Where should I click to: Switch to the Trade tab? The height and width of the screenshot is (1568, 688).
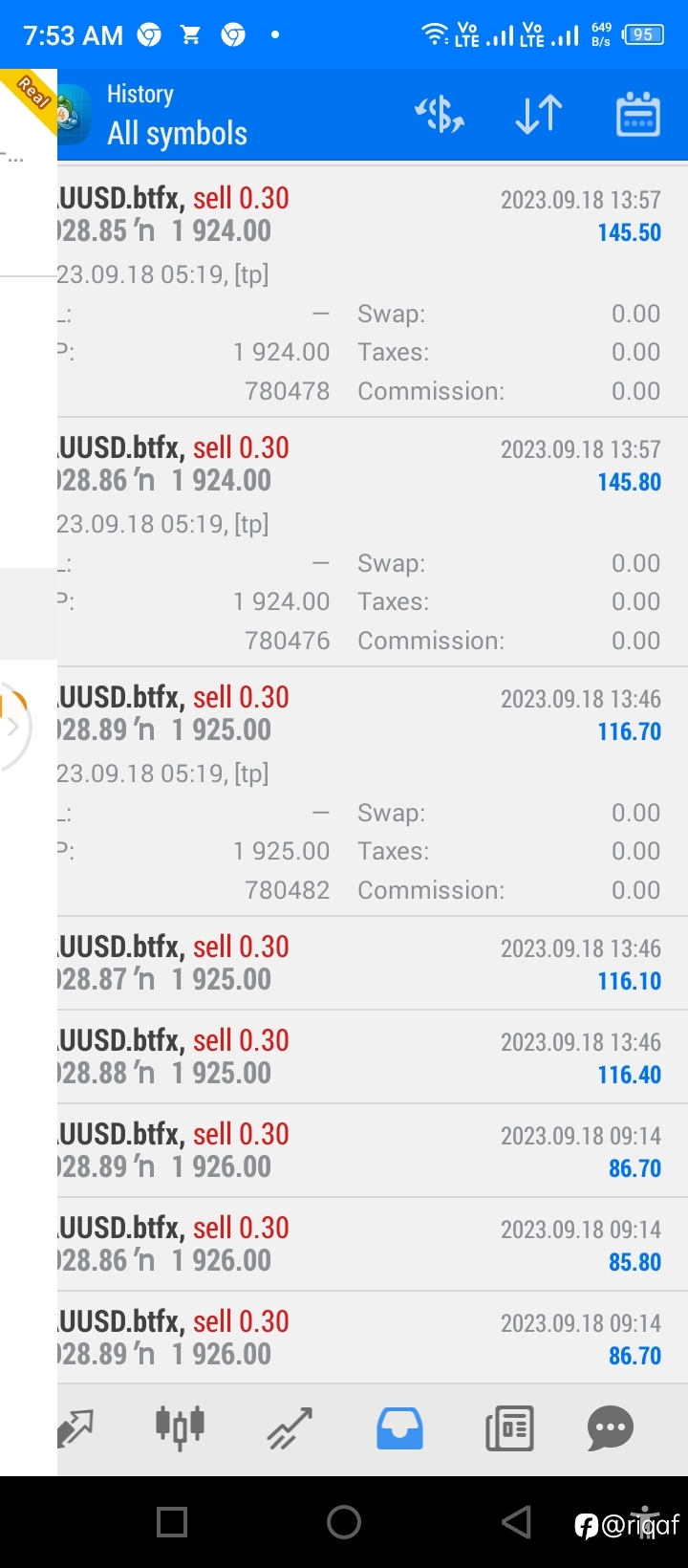pos(290,1428)
